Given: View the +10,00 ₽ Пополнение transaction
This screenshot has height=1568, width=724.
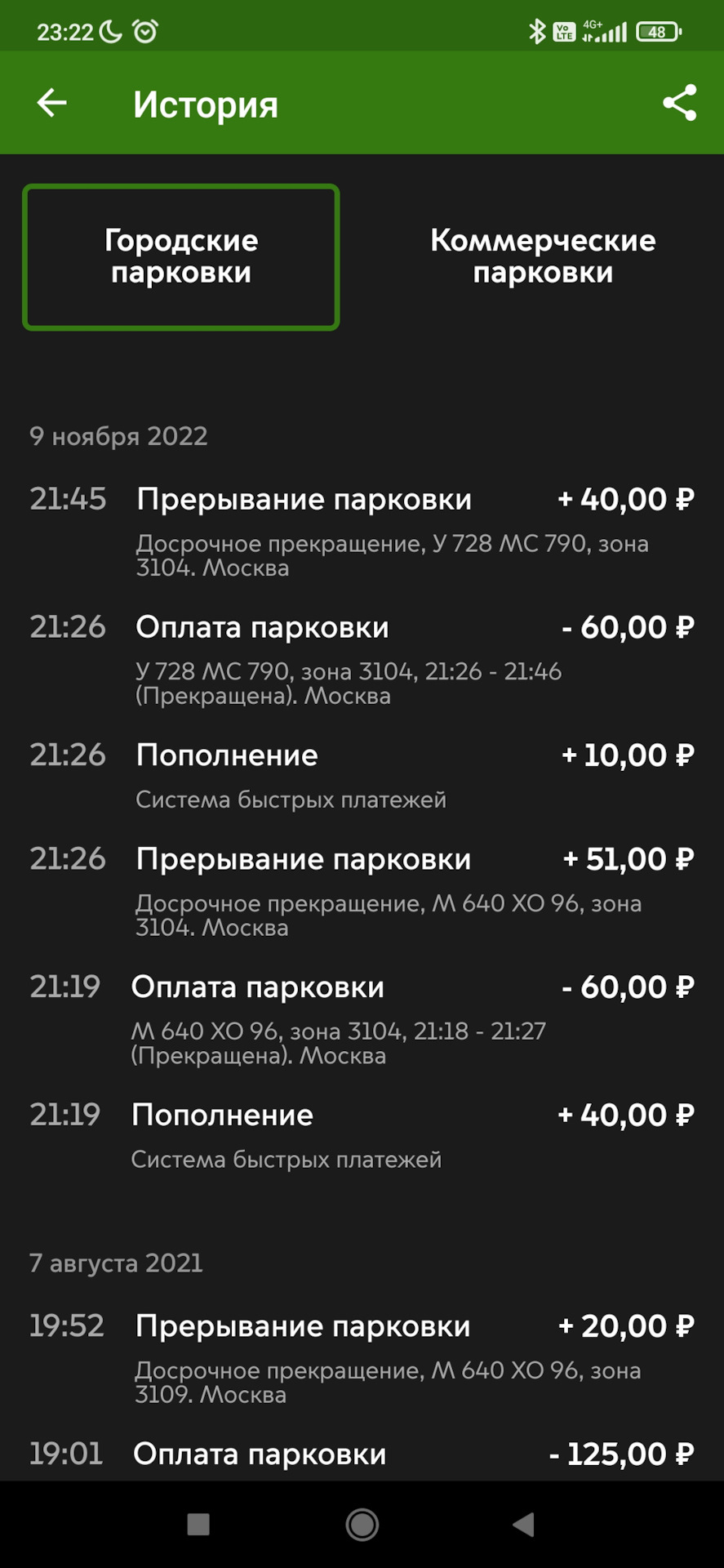Looking at the screenshot, I should [362, 773].
